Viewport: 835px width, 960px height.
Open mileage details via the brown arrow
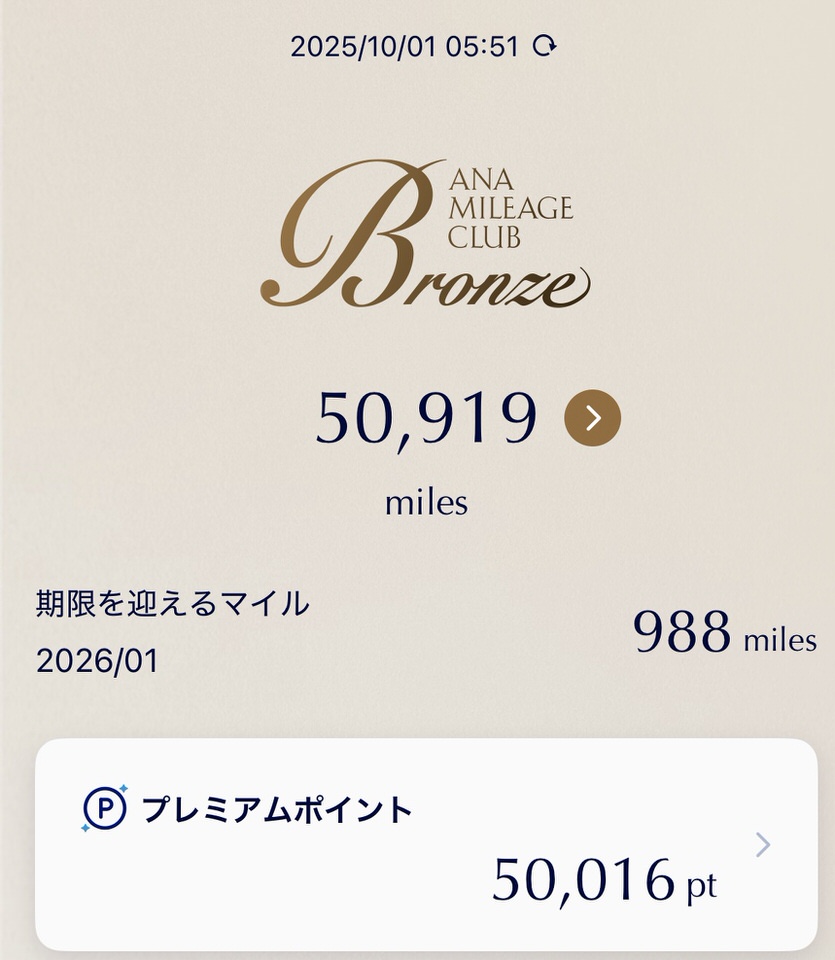(592, 418)
